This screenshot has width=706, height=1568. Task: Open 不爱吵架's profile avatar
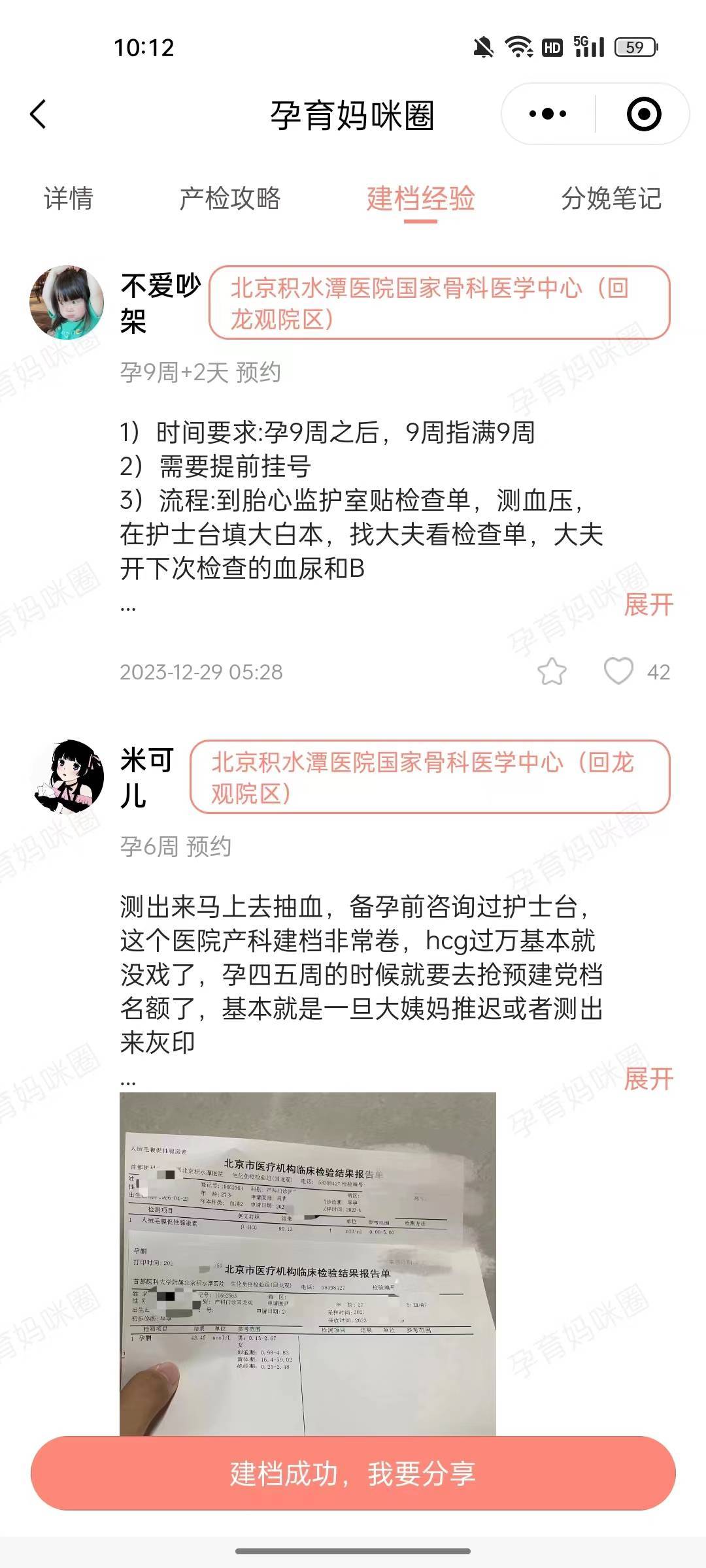point(67,302)
